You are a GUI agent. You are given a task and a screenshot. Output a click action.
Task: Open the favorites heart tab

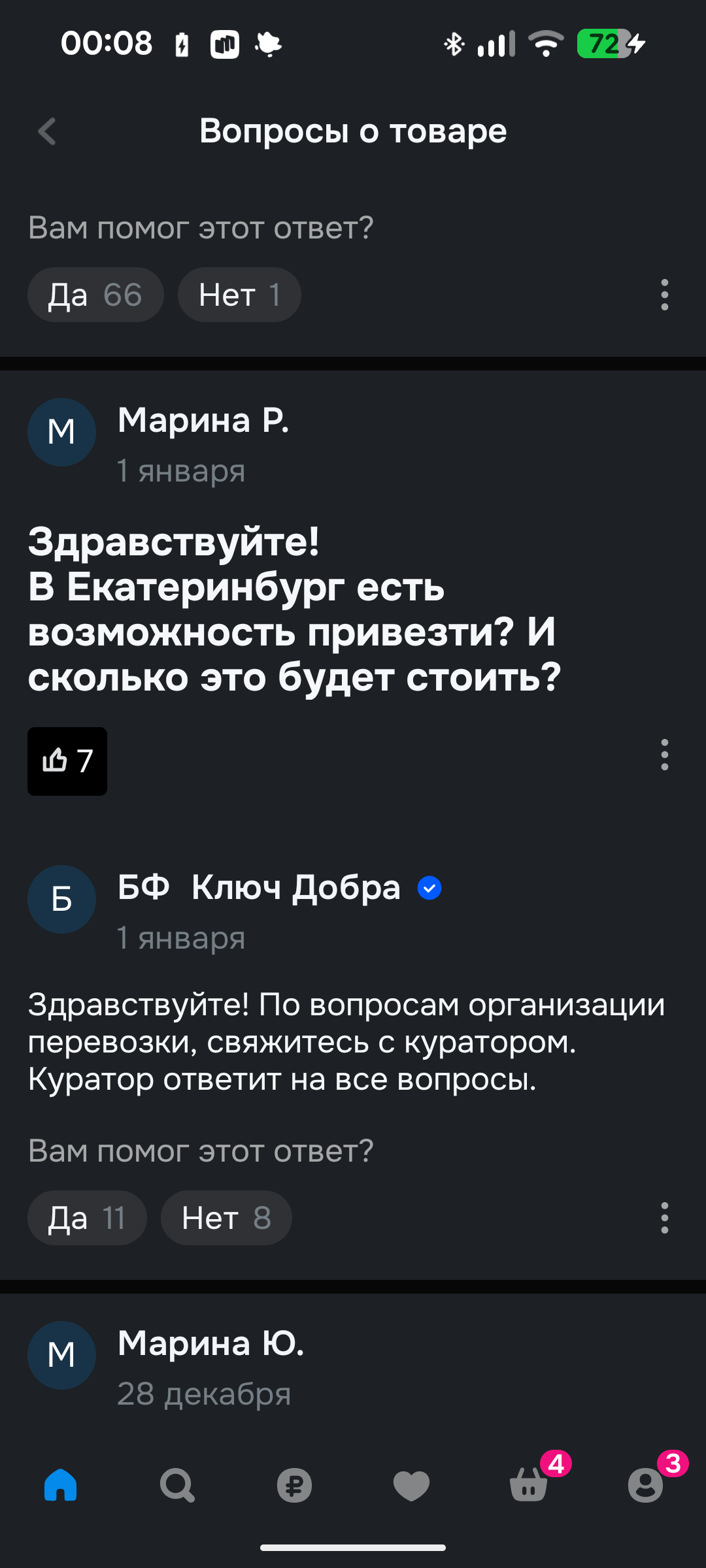tap(411, 1485)
